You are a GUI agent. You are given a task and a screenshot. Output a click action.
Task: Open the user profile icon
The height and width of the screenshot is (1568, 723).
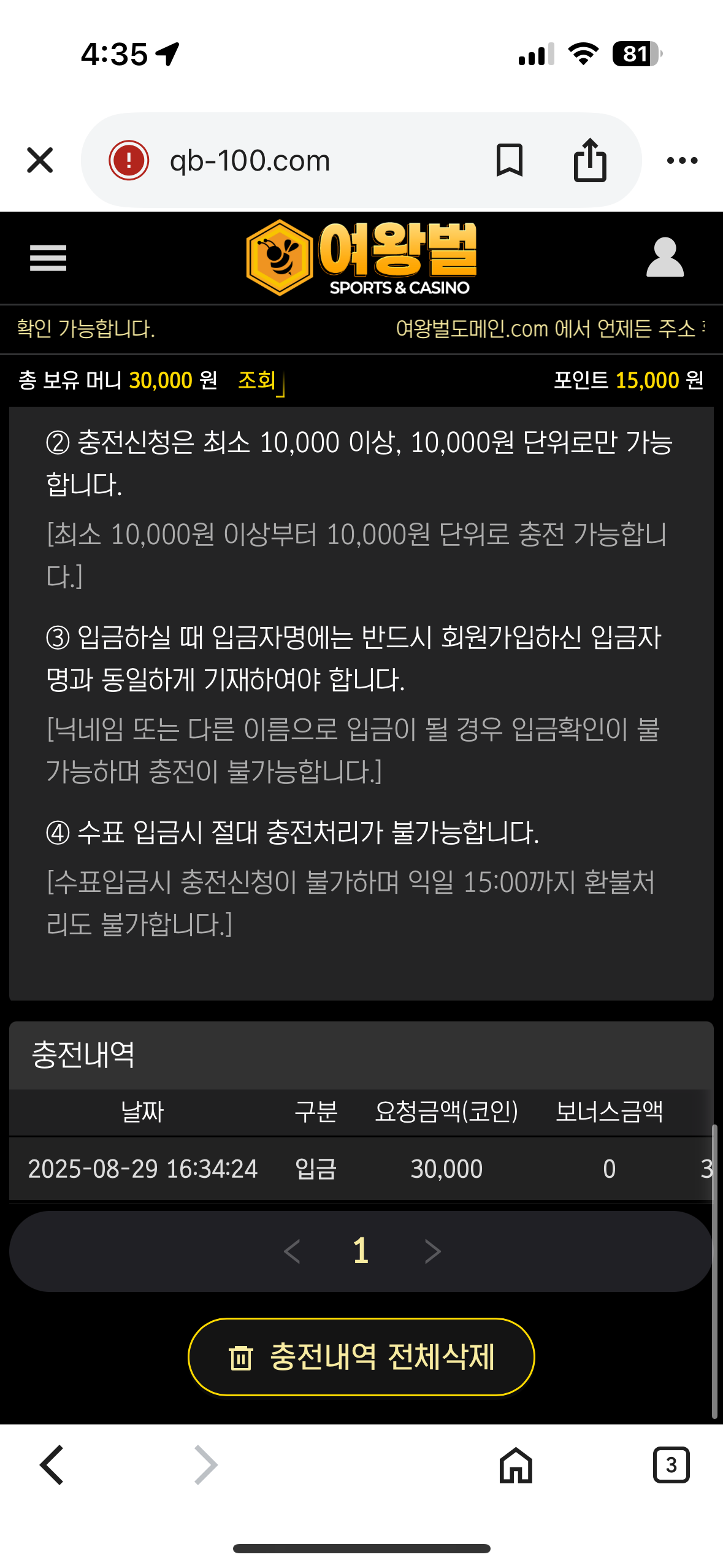click(x=665, y=258)
